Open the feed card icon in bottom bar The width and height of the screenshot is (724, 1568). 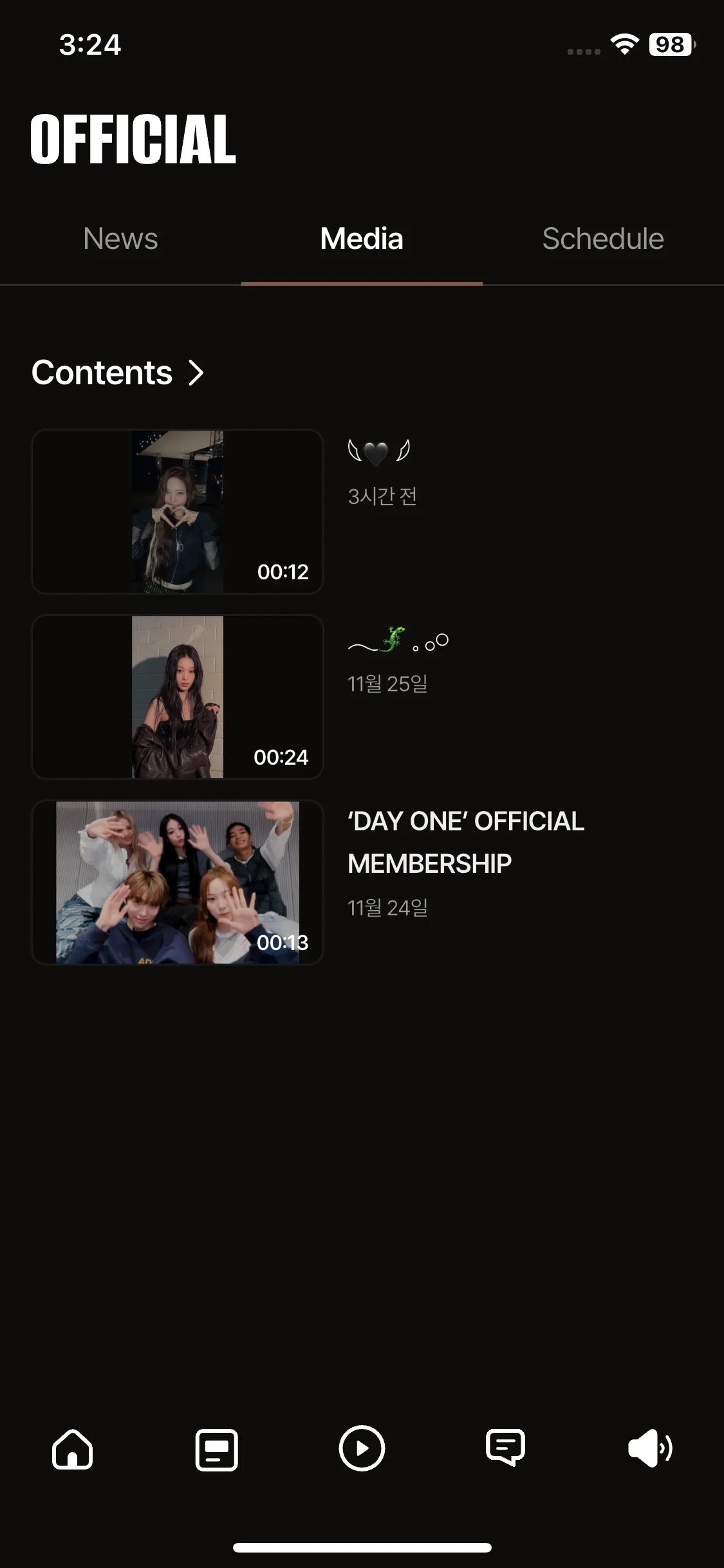tap(217, 1449)
